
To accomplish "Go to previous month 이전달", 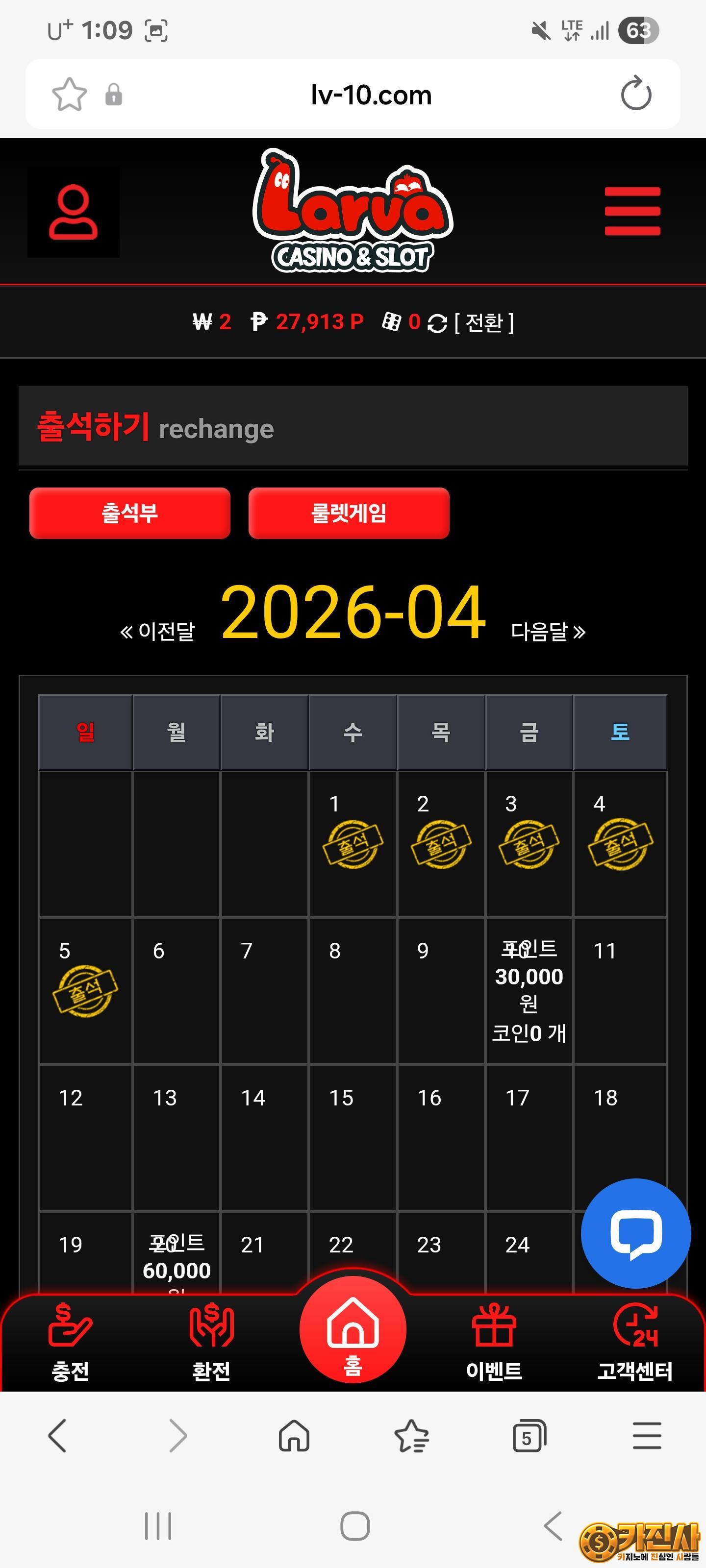I will tap(158, 631).
